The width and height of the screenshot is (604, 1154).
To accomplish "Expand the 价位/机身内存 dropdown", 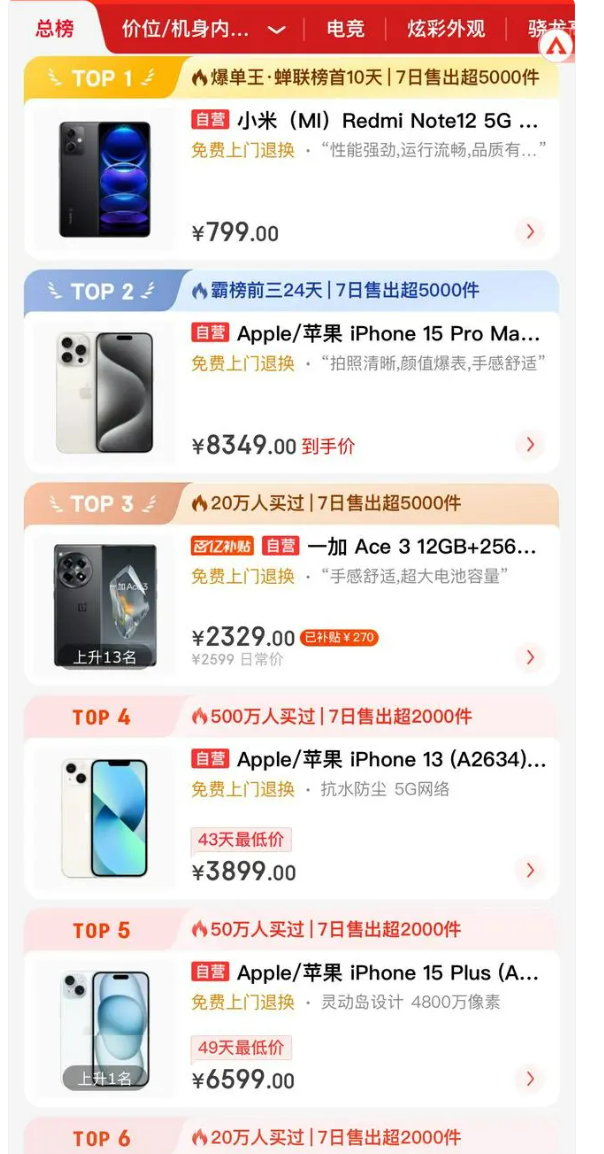I will (x=276, y=30).
